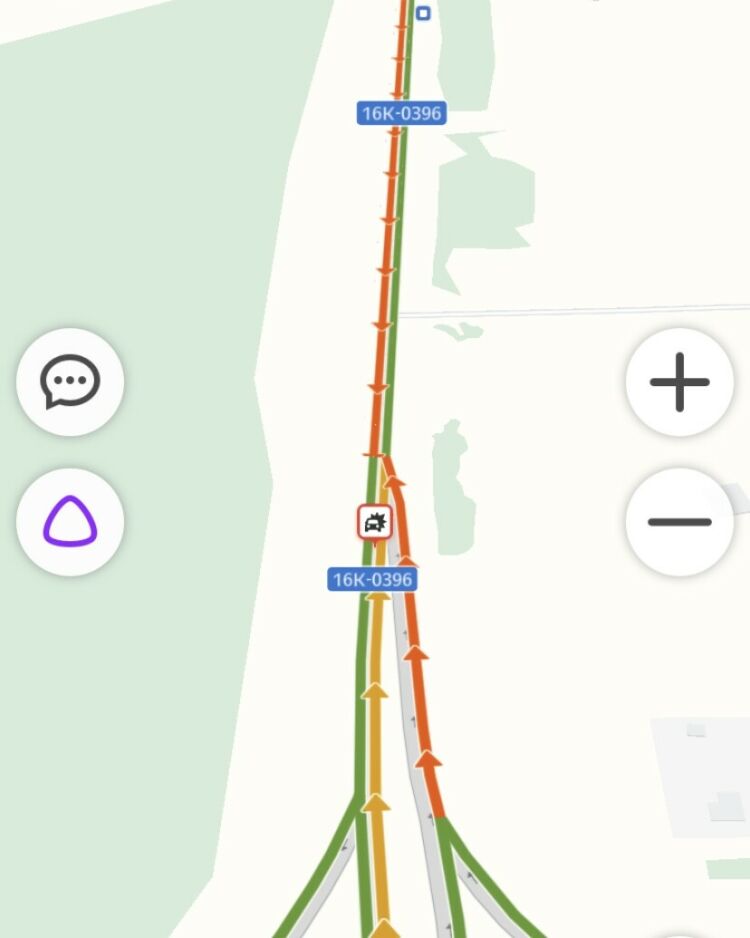
Task: Open the chat messages bubble button
Action: pos(70,382)
